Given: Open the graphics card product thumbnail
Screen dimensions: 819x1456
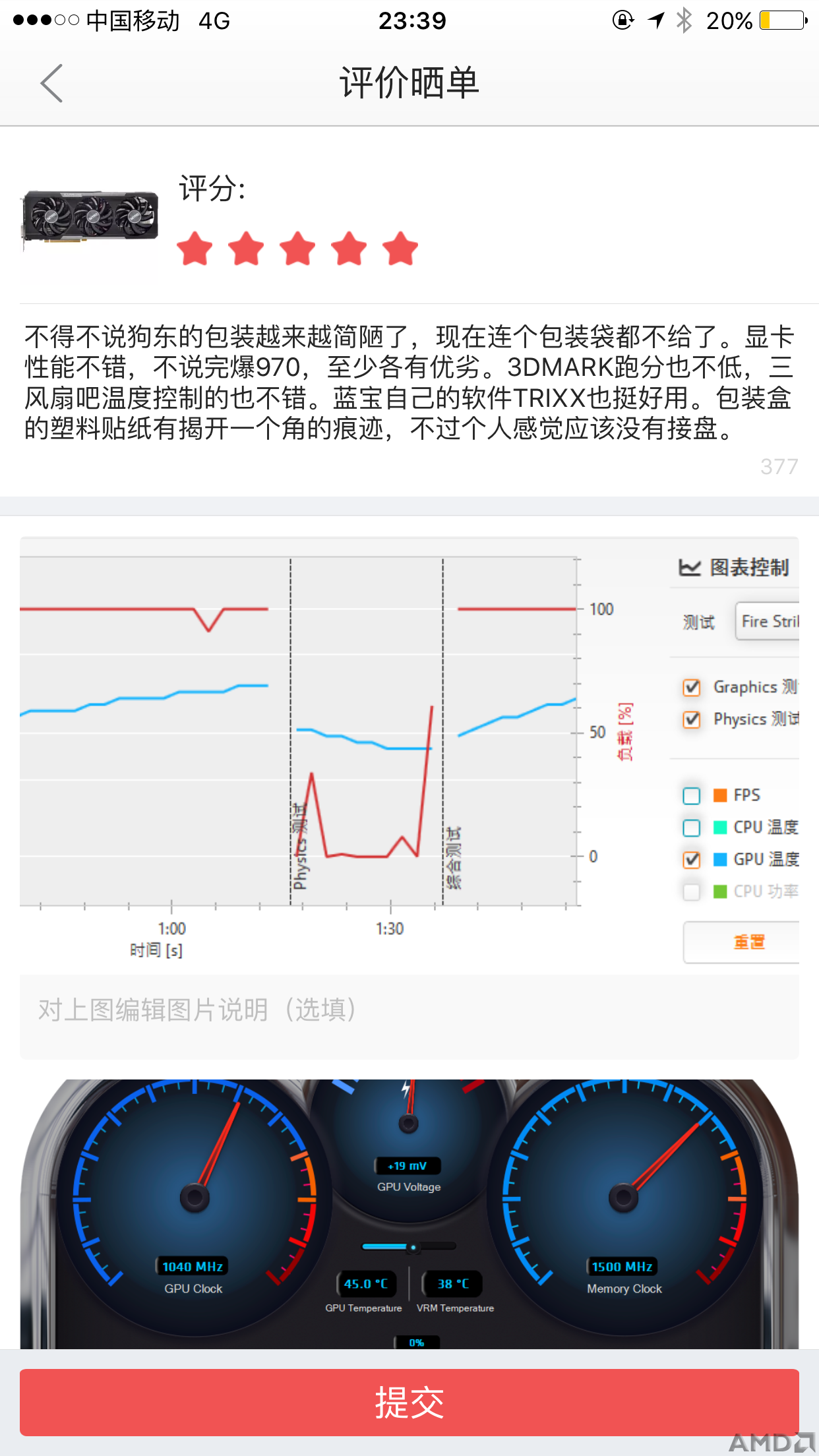Looking at the screenshot, I should pos(90,218).
